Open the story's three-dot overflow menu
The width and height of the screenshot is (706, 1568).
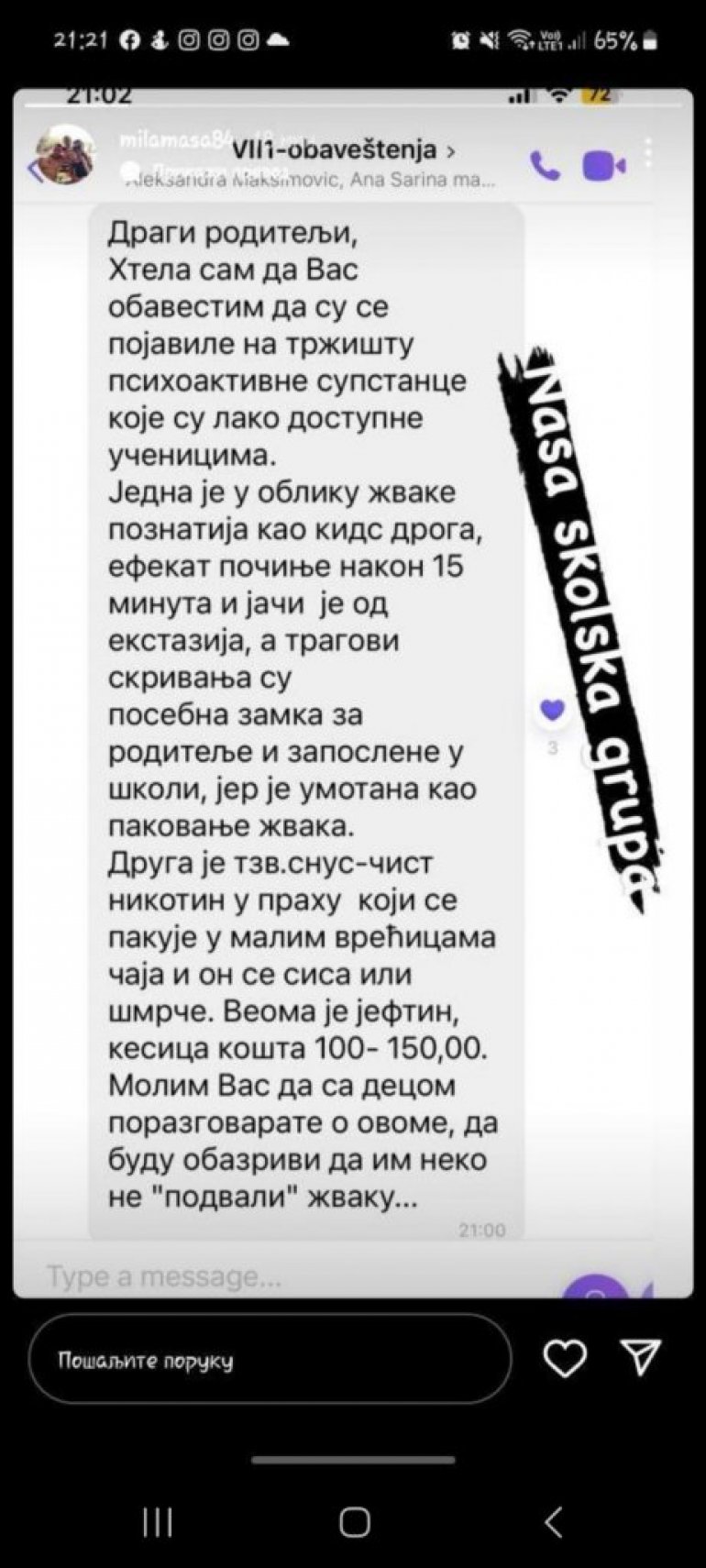648,153
